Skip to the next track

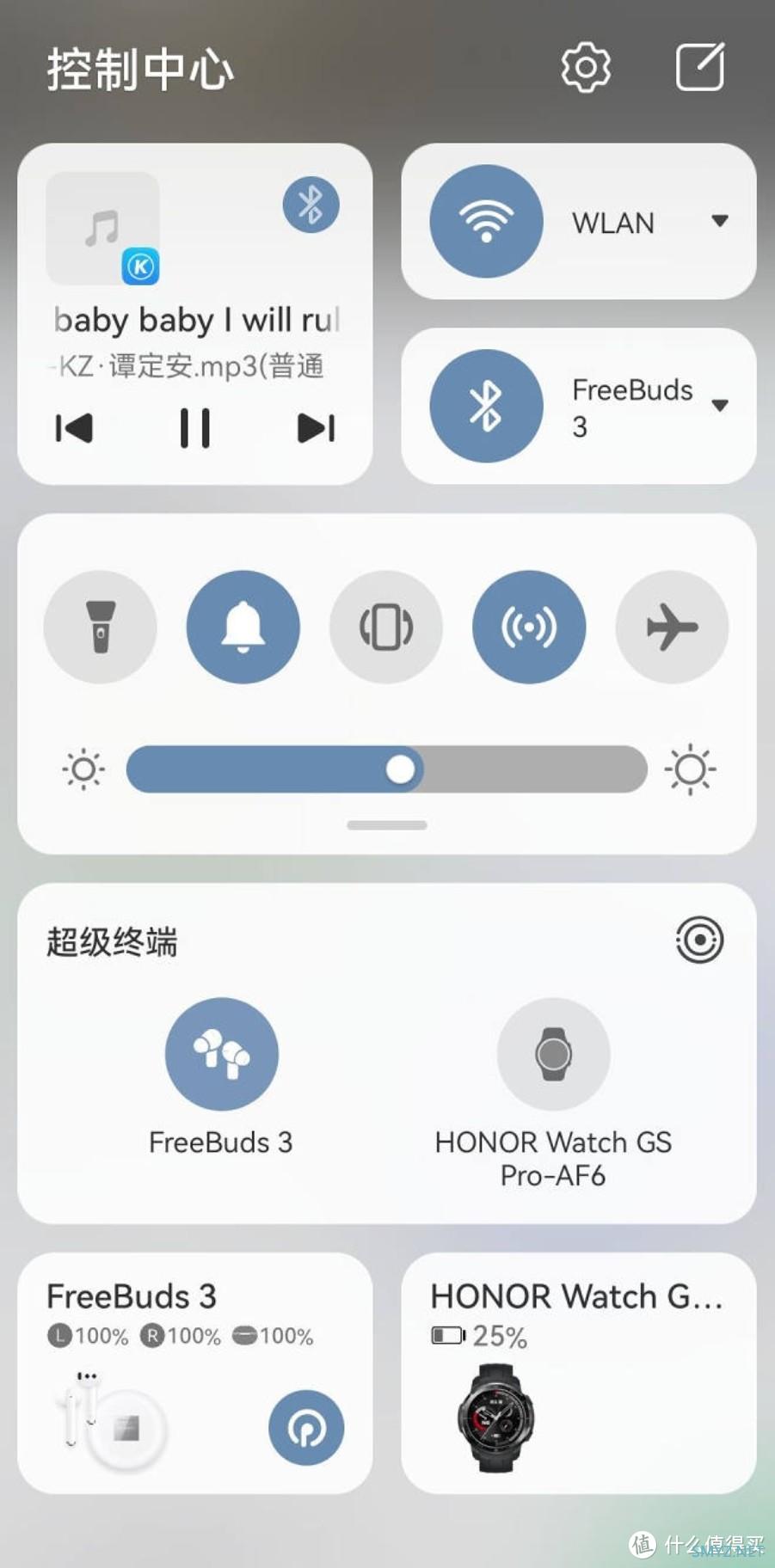(x=316, y=428)
